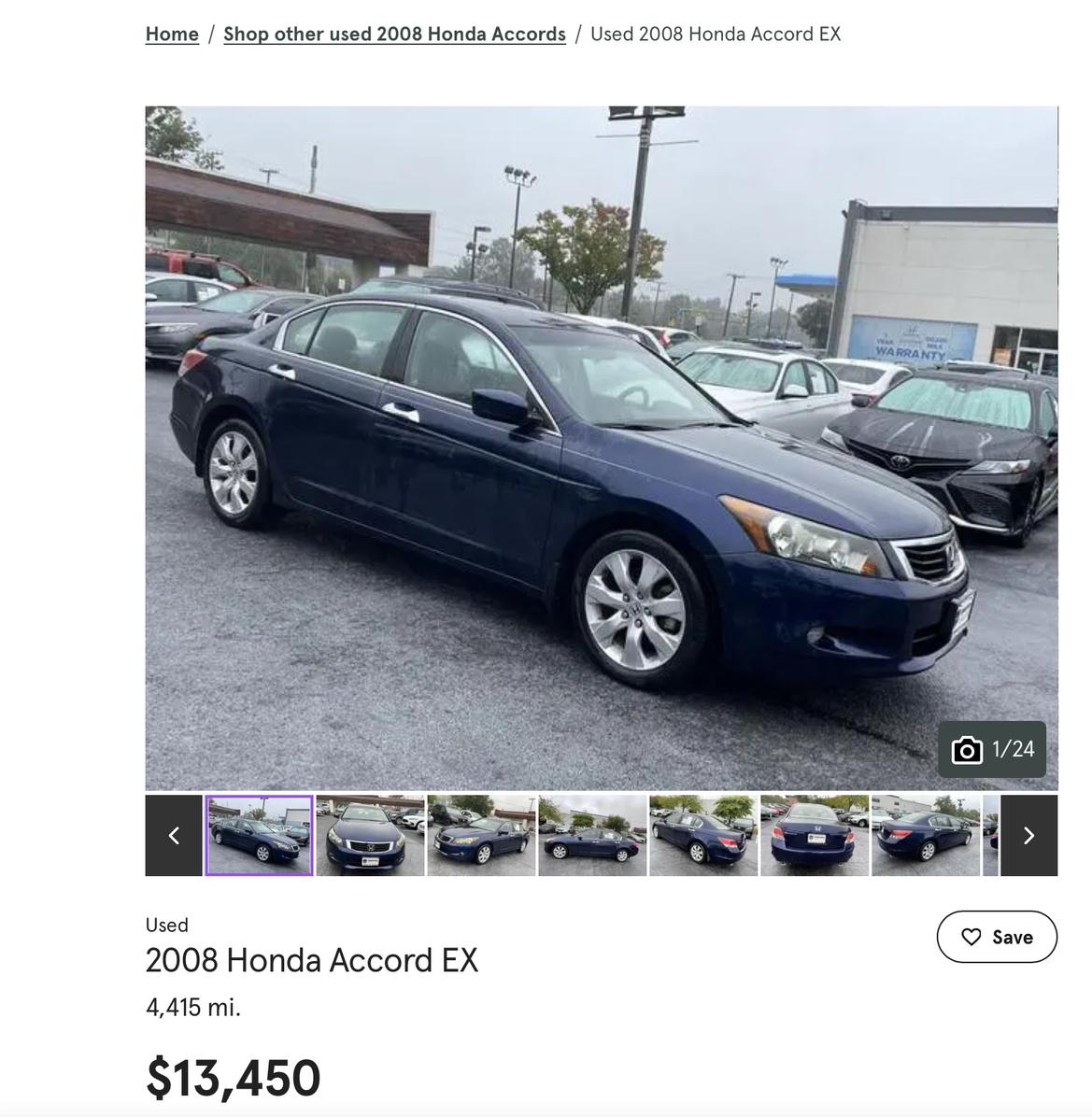Select the third thumbnail

coord(481,835)
